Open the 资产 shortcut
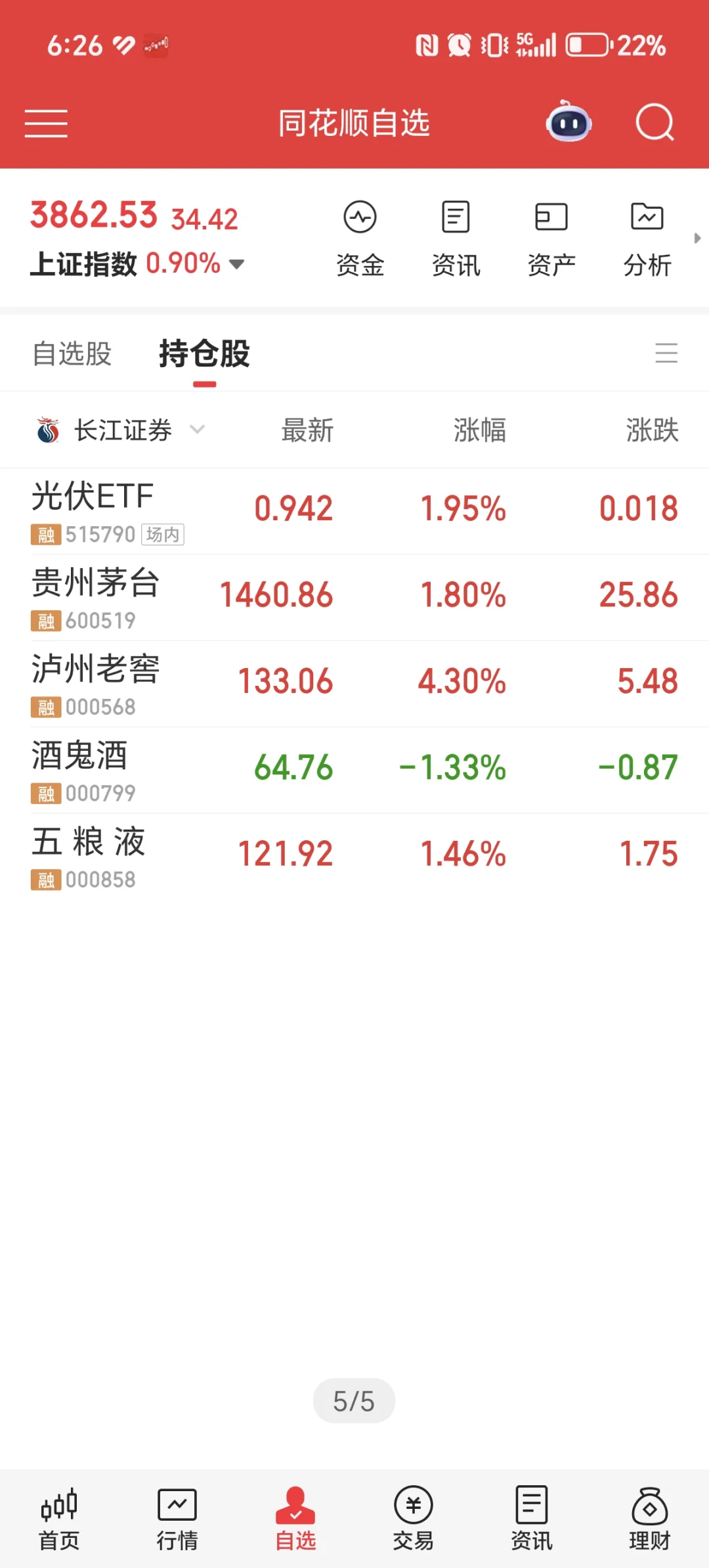This screenshot has width=709, height=1568. 551,238
